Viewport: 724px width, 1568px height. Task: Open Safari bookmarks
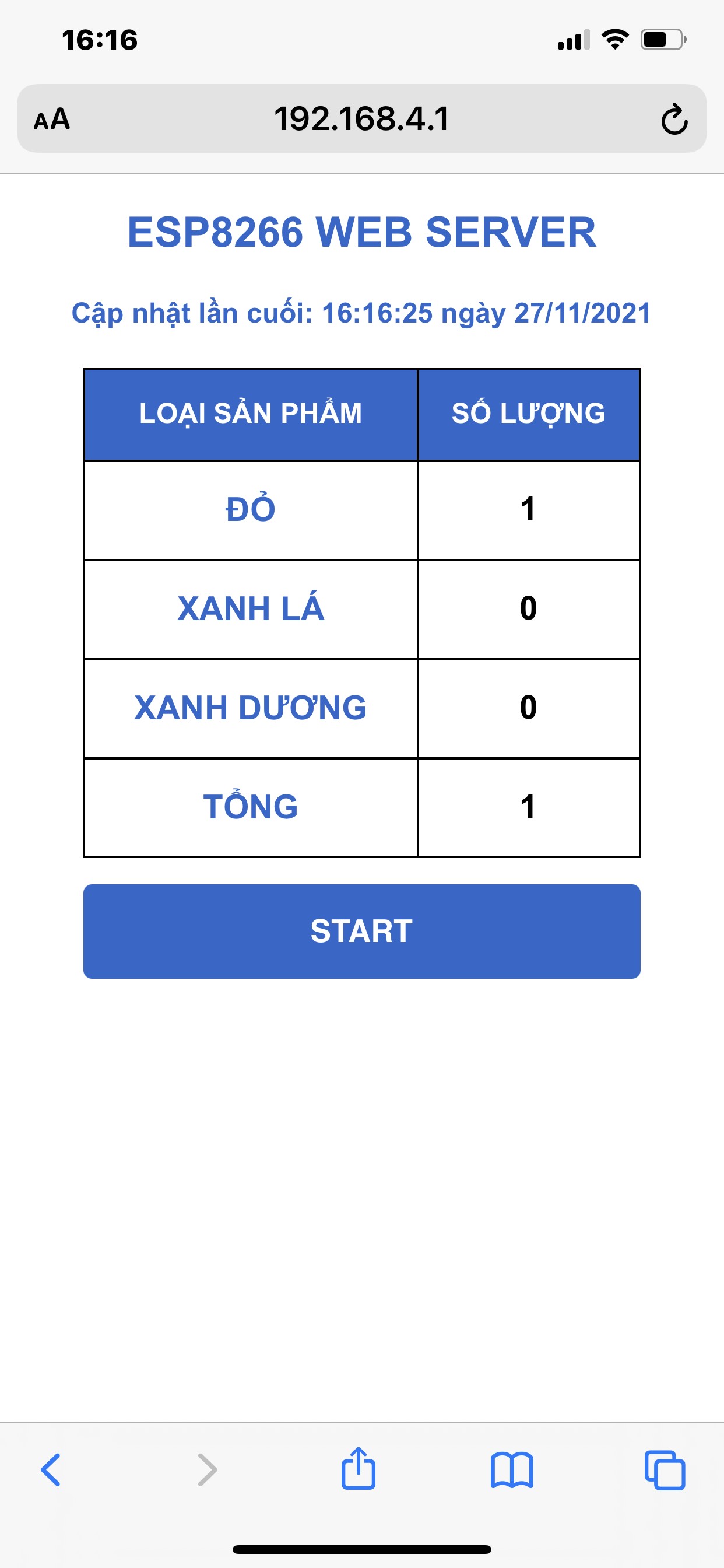point(512,1470)
